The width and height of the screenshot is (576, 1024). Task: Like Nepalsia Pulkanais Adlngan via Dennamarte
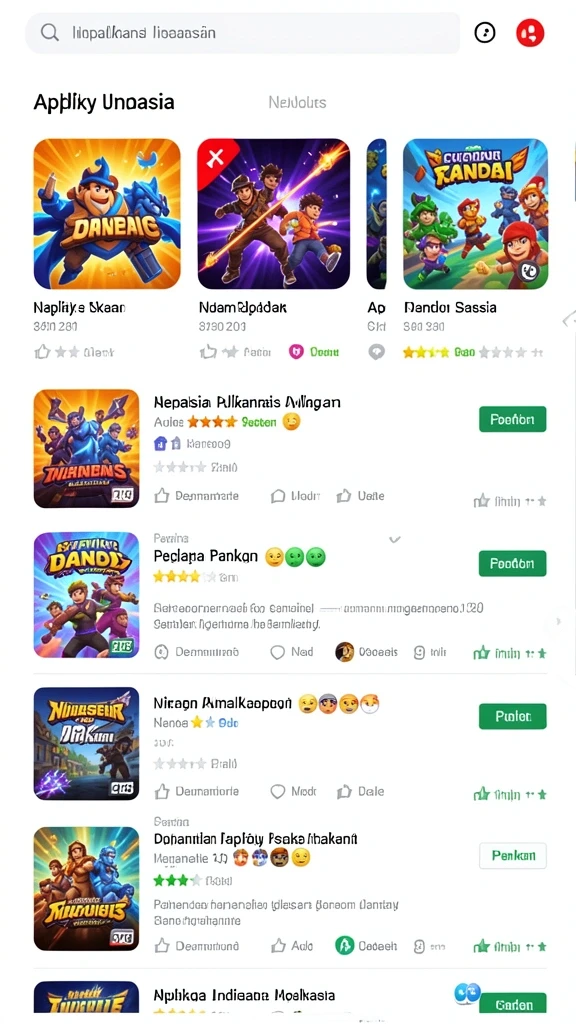(x=197, y=496)
